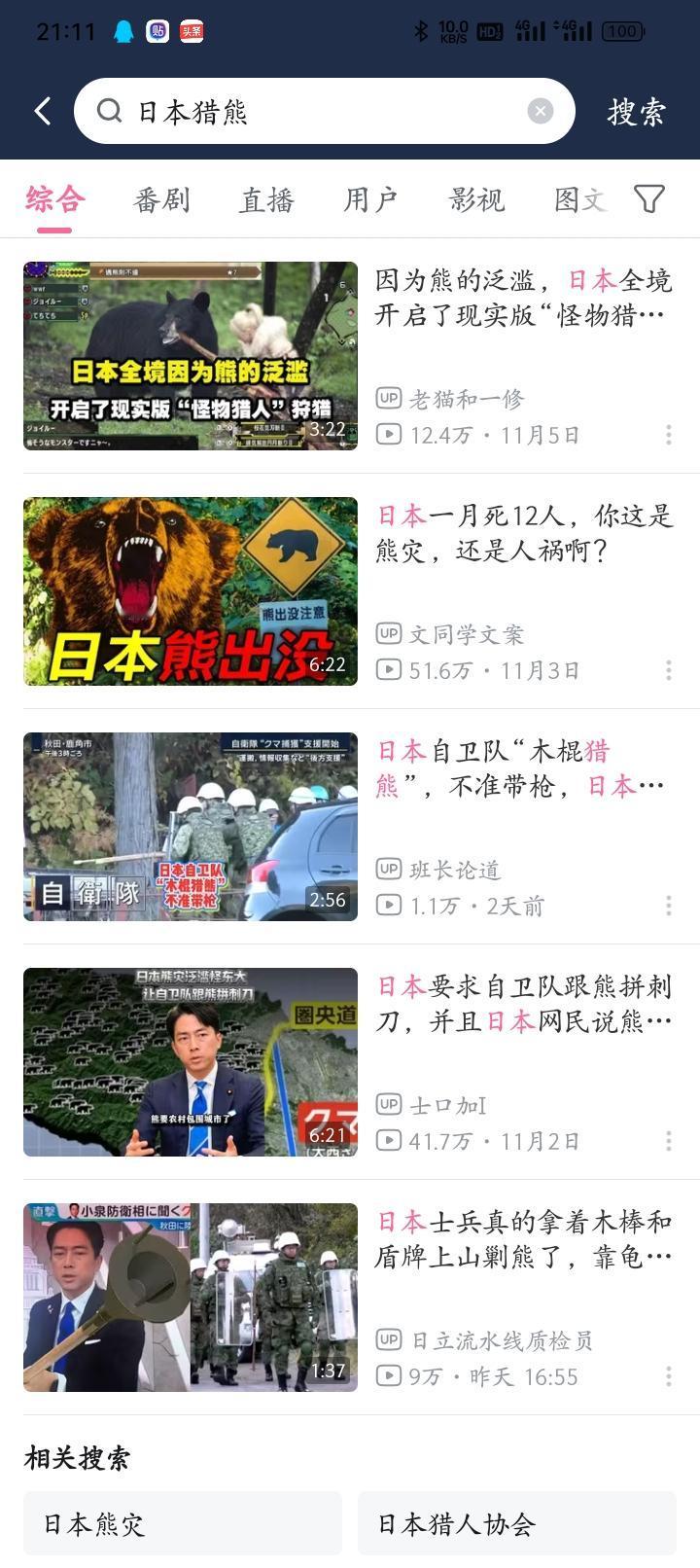Open the three-dot menu on the last video result
This screenshot has height=1568, width=700.
click(x=668, y=1376)
